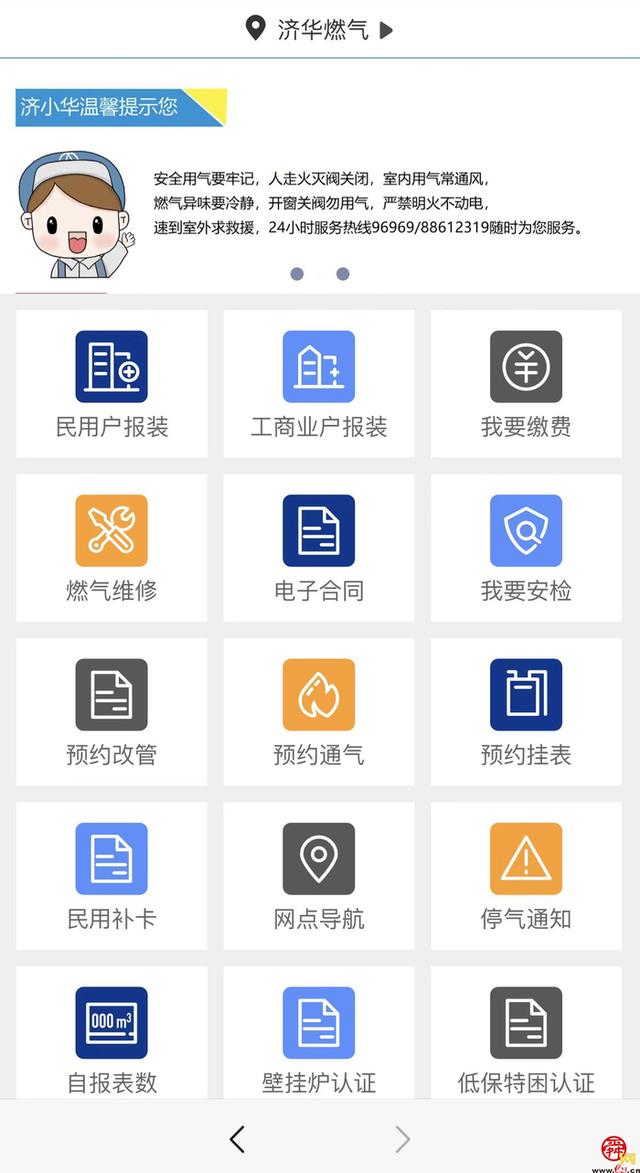Open 工商业户报装 service
Image resolution: width=640 pixels, height=1173 pixels.
318,384
